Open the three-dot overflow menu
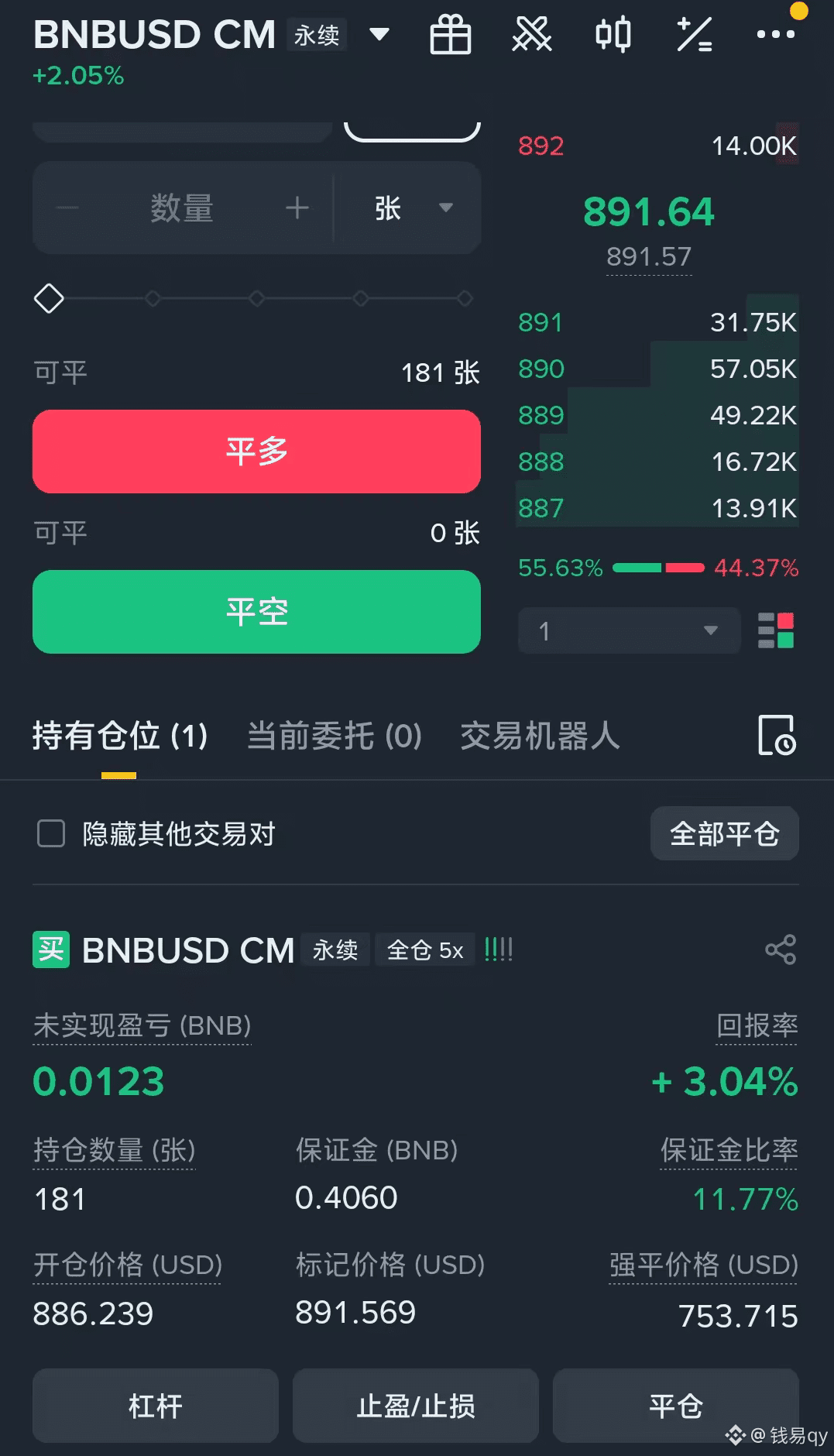The width and height of the screenshot is (834, 1456). click(775, 35)
